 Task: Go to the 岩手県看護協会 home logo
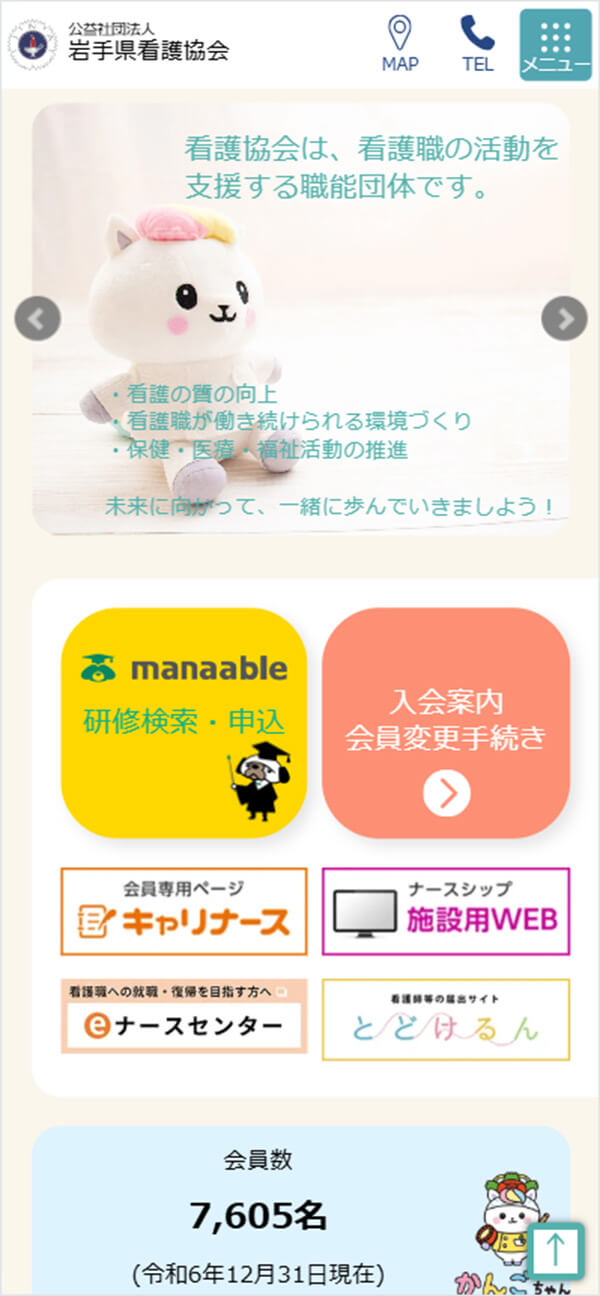(120, 44)
